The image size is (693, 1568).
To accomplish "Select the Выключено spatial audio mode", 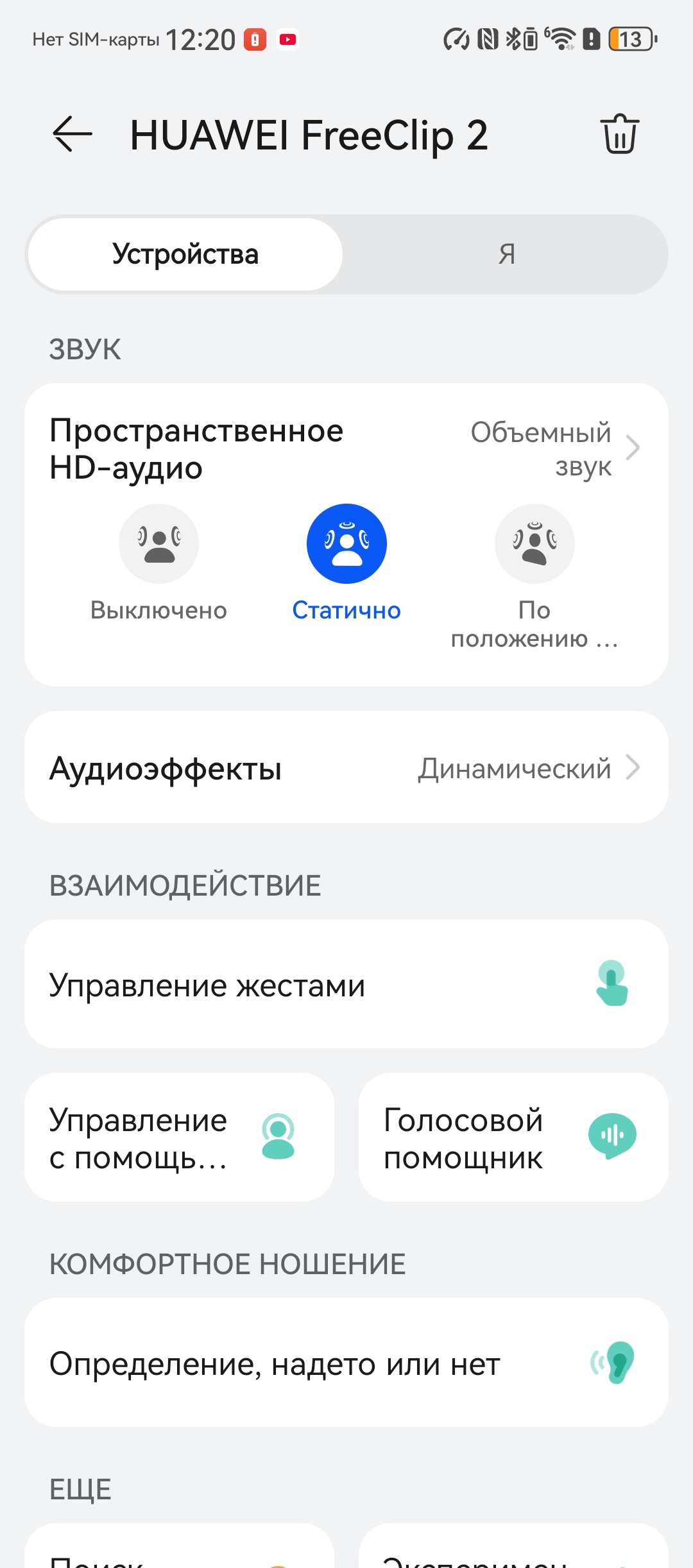I will 158,544.
